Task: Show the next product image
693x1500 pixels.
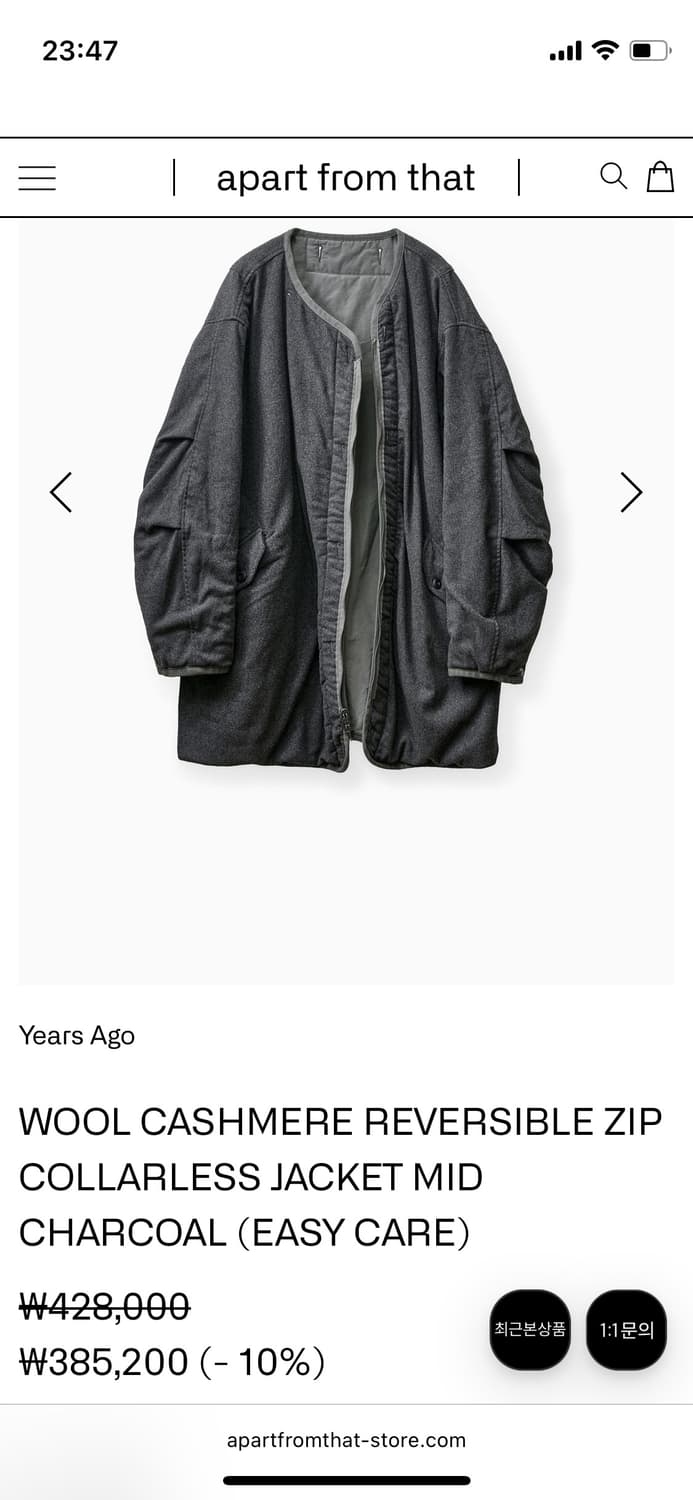Action: pos(631,492)
